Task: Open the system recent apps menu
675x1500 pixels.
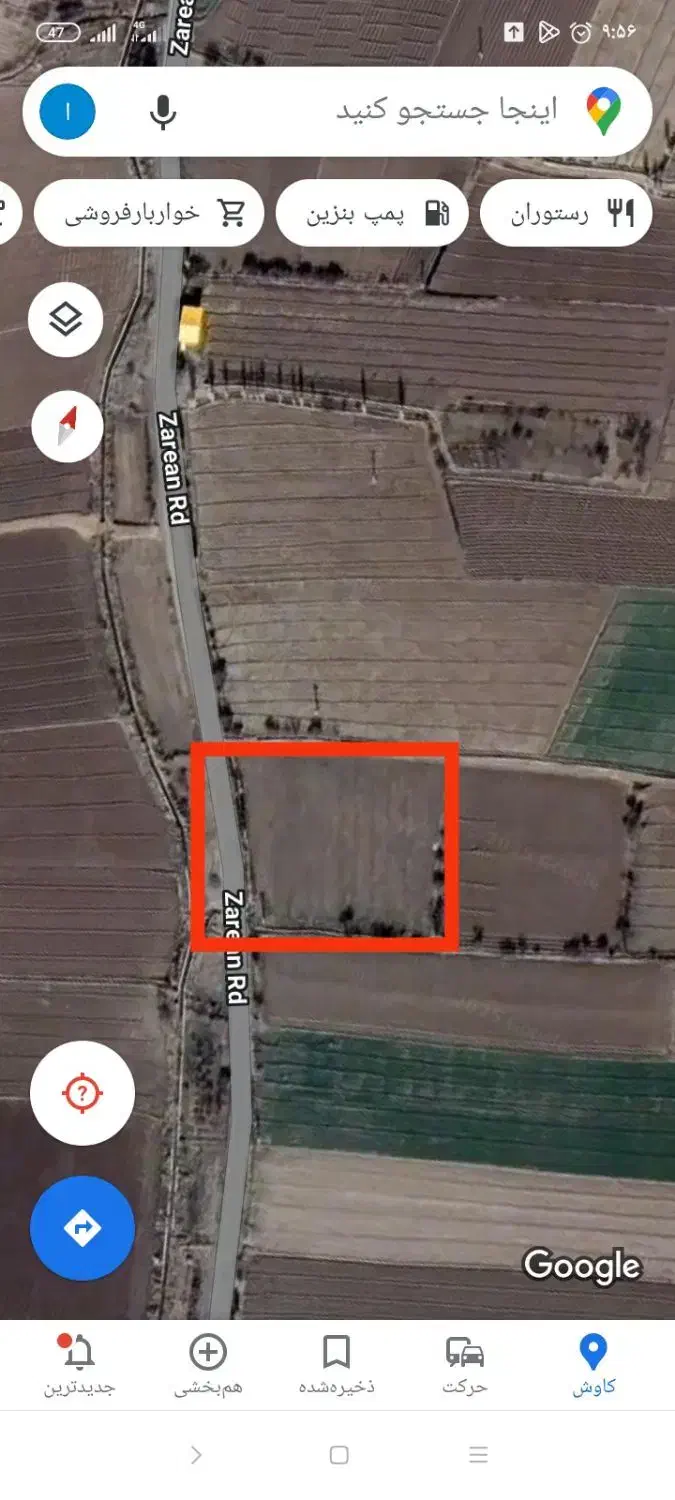Action: point(478,1455)
